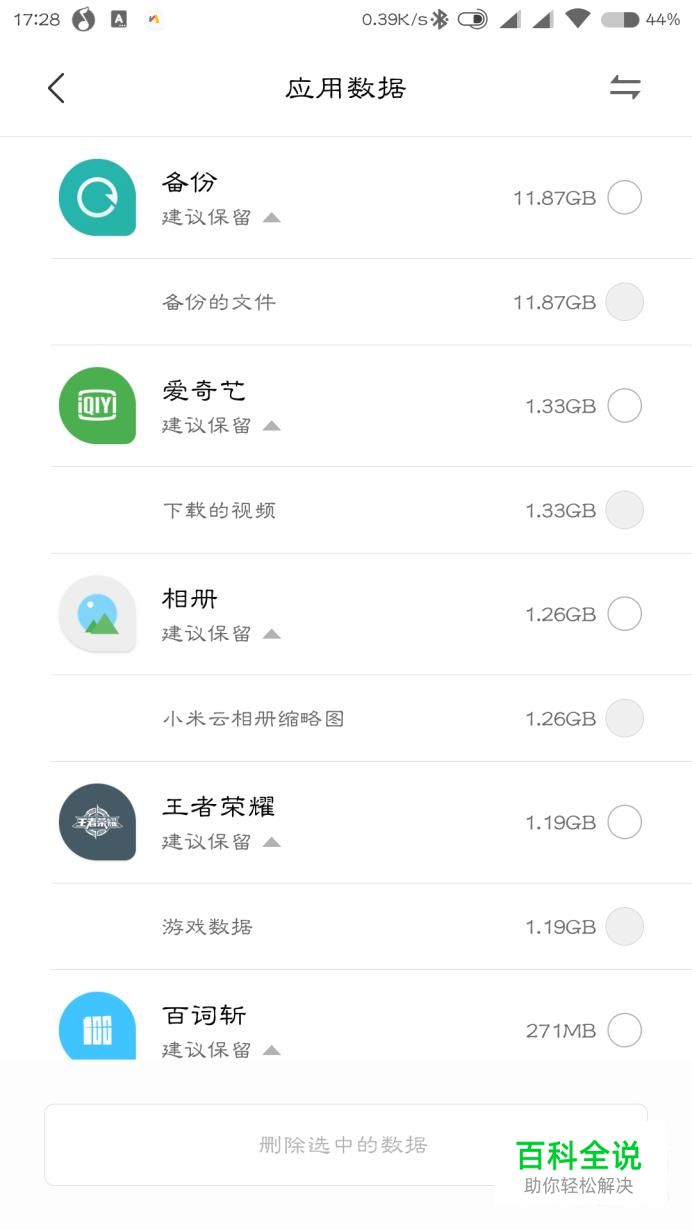The height and width of the screenshot is (1230, 692).
Task: Go back using the top-left arrow
Action: coord(56,88)
